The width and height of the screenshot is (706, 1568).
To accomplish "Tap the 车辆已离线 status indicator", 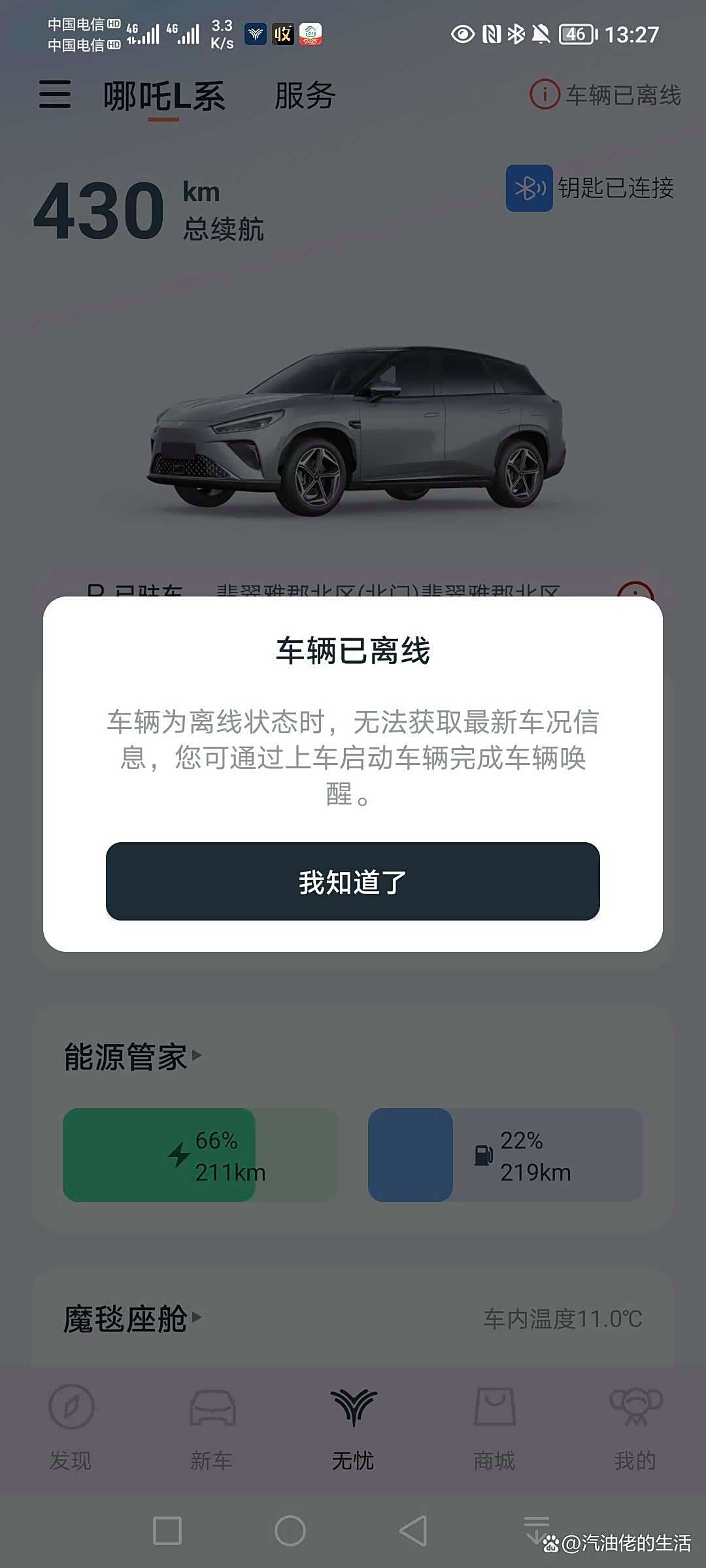I will (605, 95).
